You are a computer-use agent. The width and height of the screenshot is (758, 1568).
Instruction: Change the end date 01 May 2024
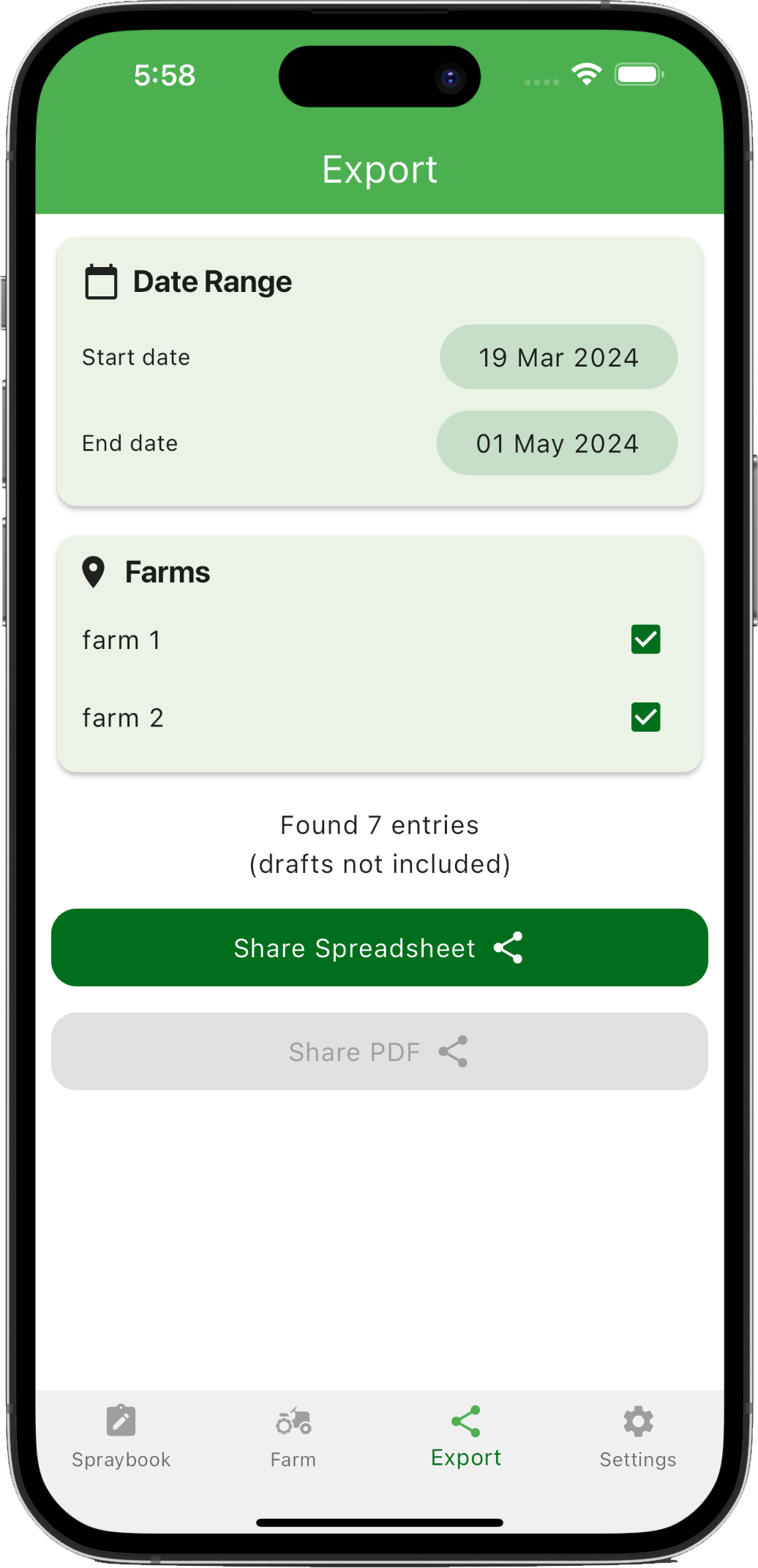click(557, 443)
